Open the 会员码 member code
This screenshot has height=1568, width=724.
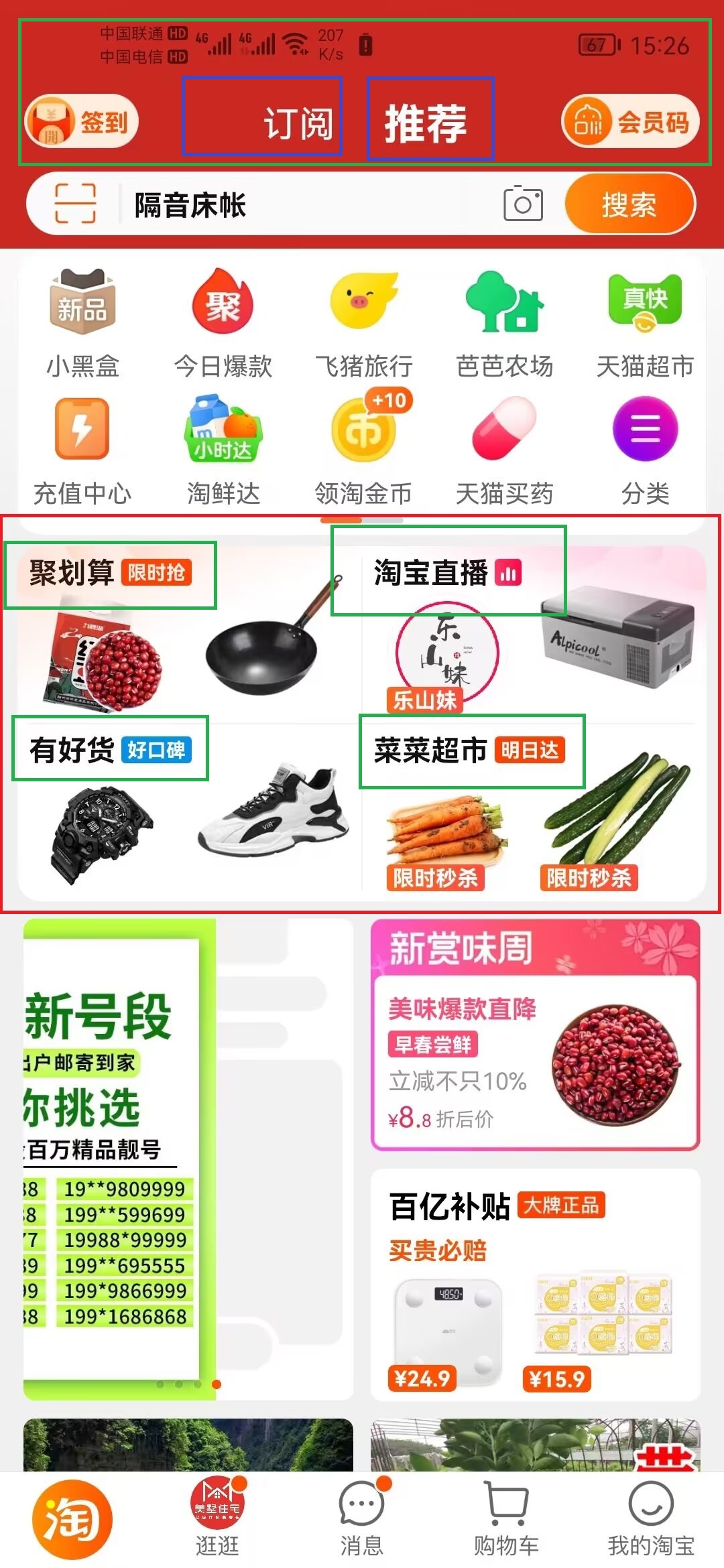click(x=629, y=122)
